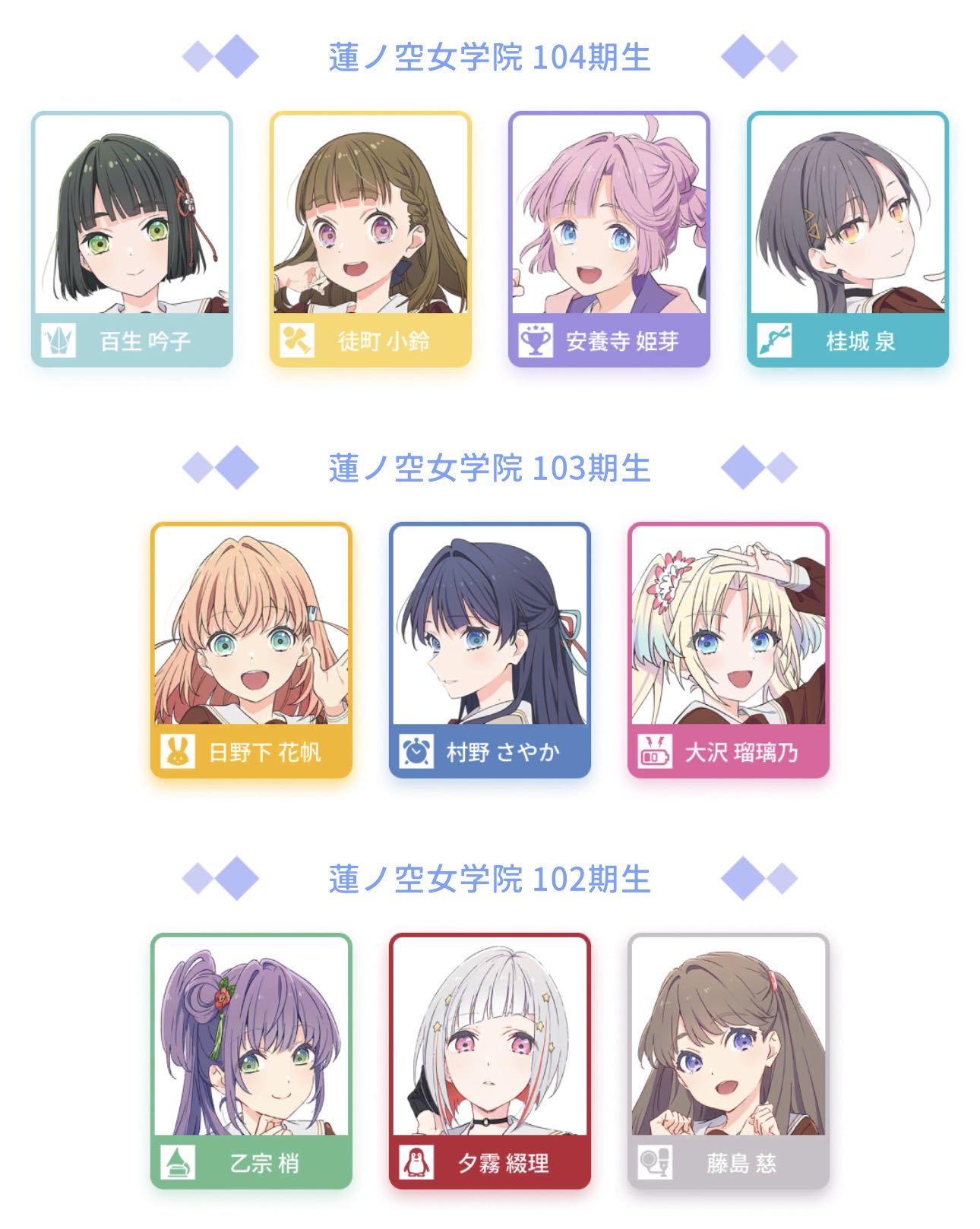Screen dimensions: 980x1229
Task: Choose the 藤島 慈 profile card
Action: (x=728, y=1061)
